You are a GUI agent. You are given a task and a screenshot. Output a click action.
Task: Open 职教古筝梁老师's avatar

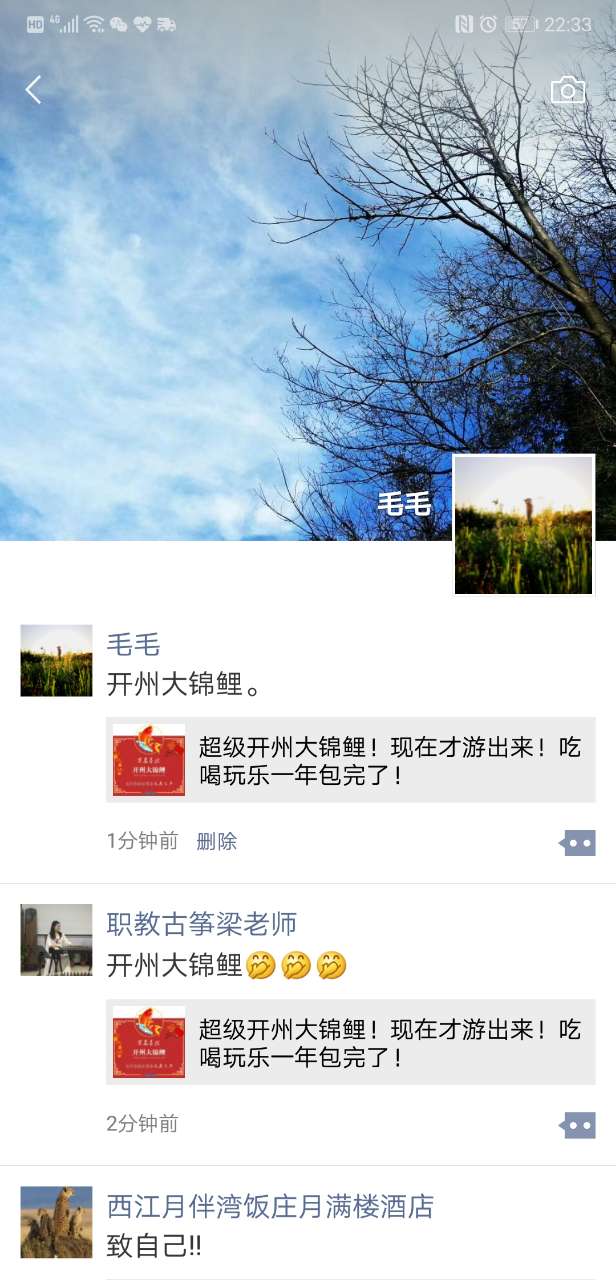click(x=56, y=940)
